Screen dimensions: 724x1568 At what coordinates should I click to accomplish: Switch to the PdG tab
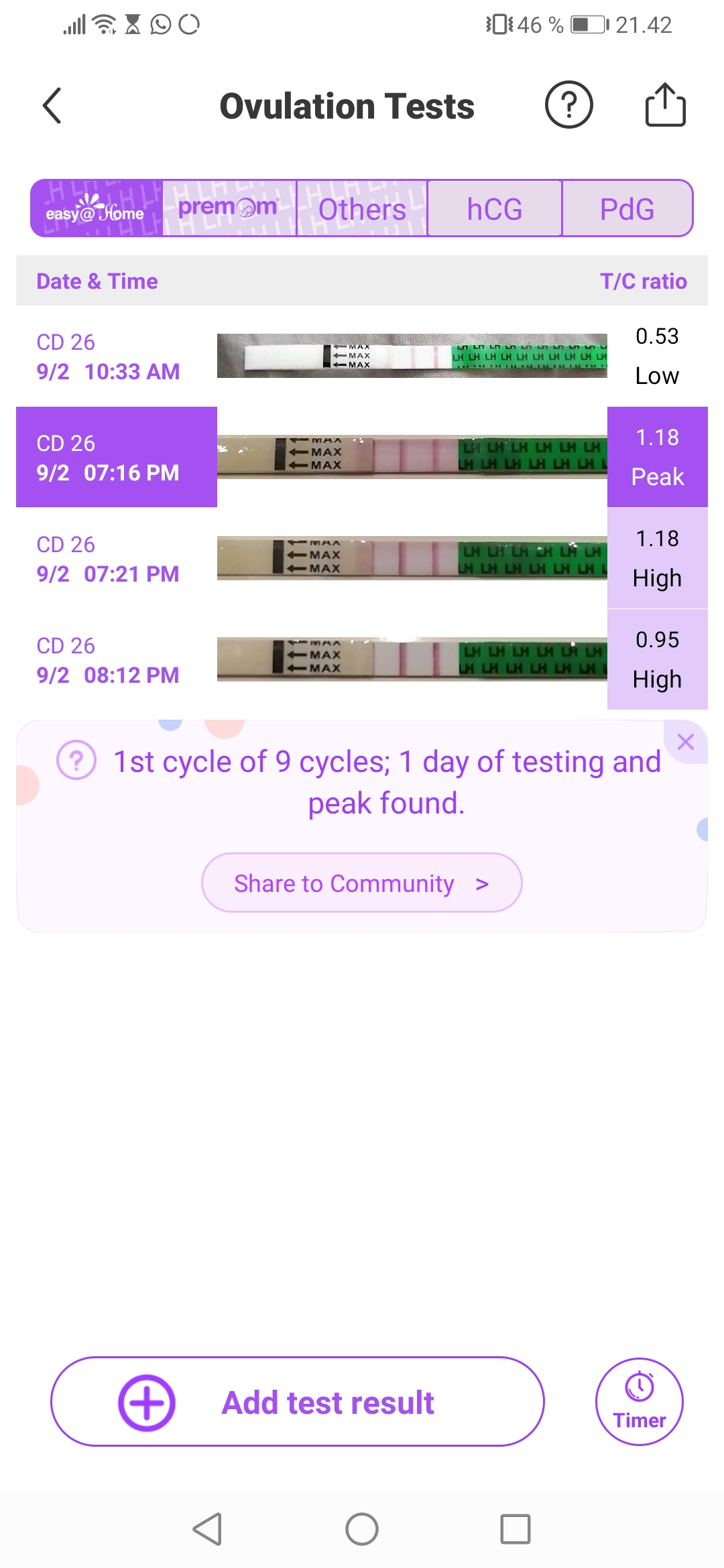pos(627,209)
